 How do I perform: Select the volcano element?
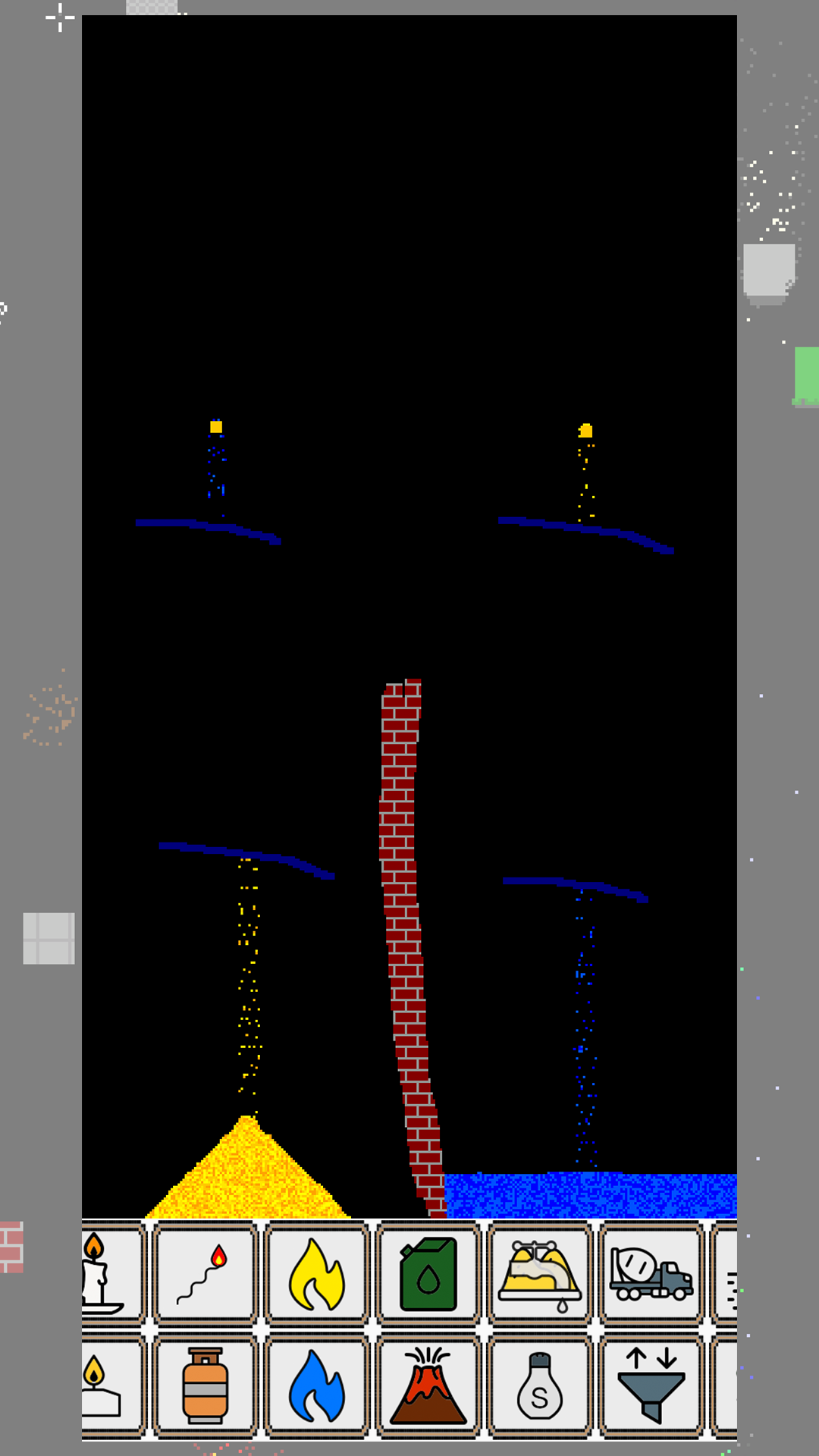[428, 1386]
